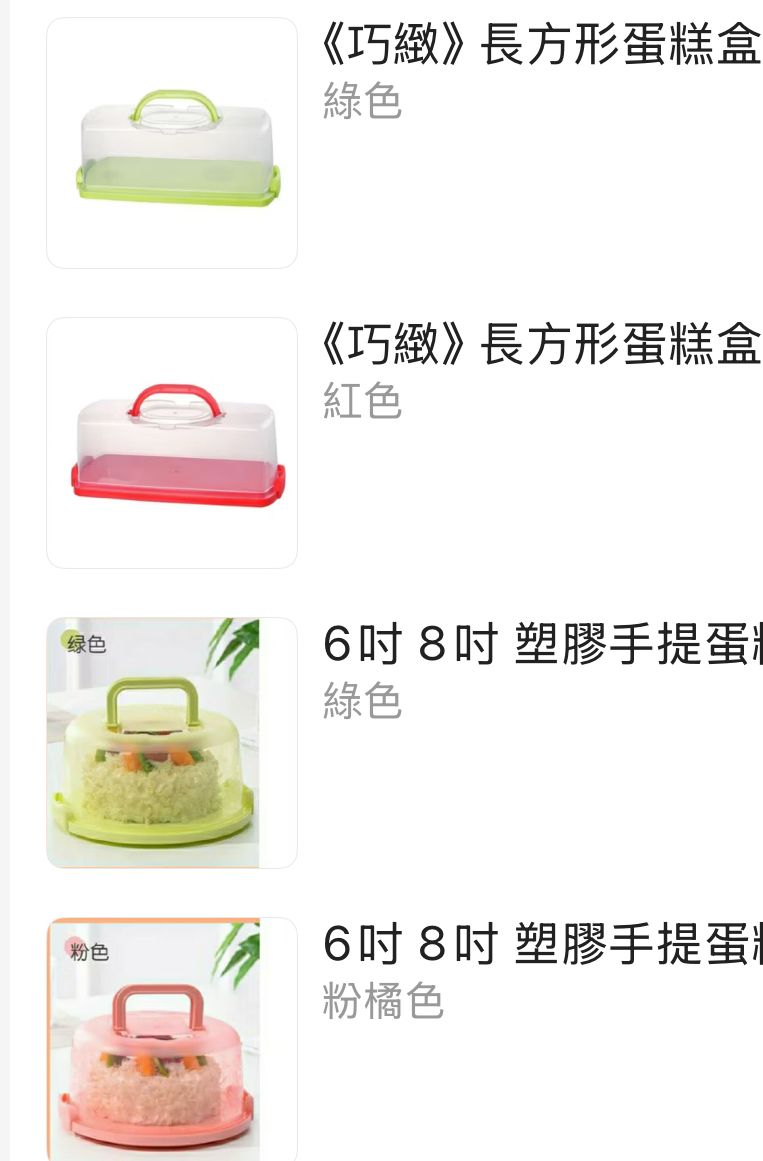Open the green 塑膠手提蛋糕盒 product
Viewport: 763px width, 1161px height.
tap(540, 647)
